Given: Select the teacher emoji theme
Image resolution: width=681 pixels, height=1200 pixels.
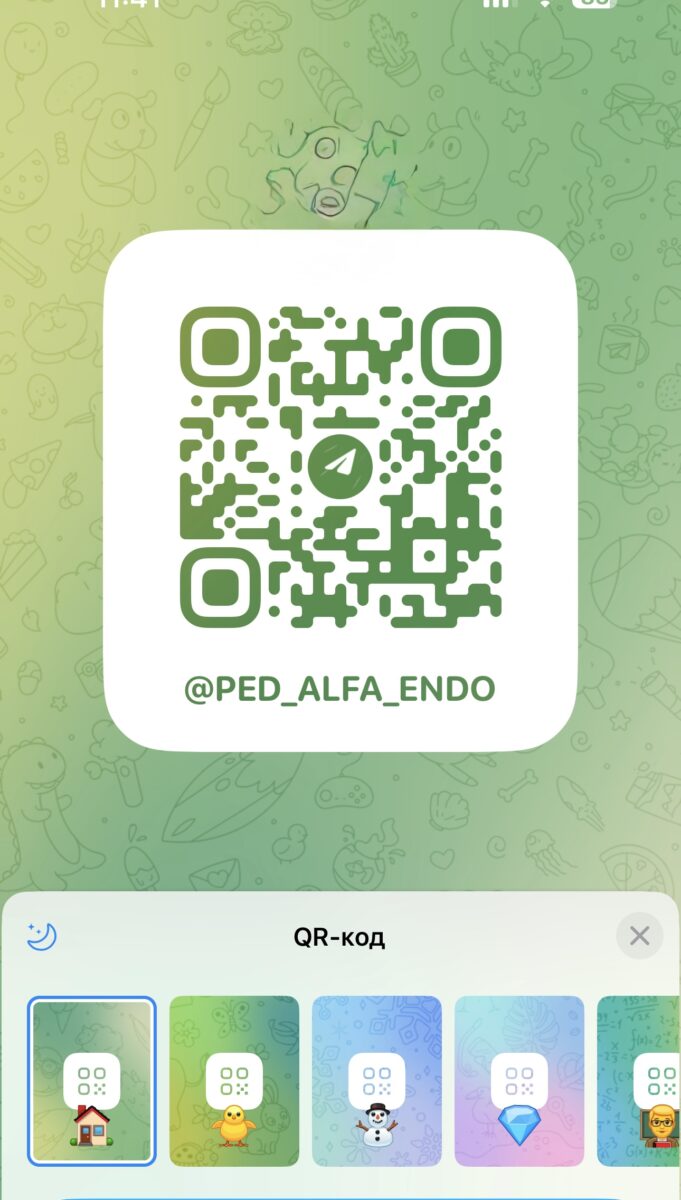Looking at the screenshot, I should coord(645,1081).
